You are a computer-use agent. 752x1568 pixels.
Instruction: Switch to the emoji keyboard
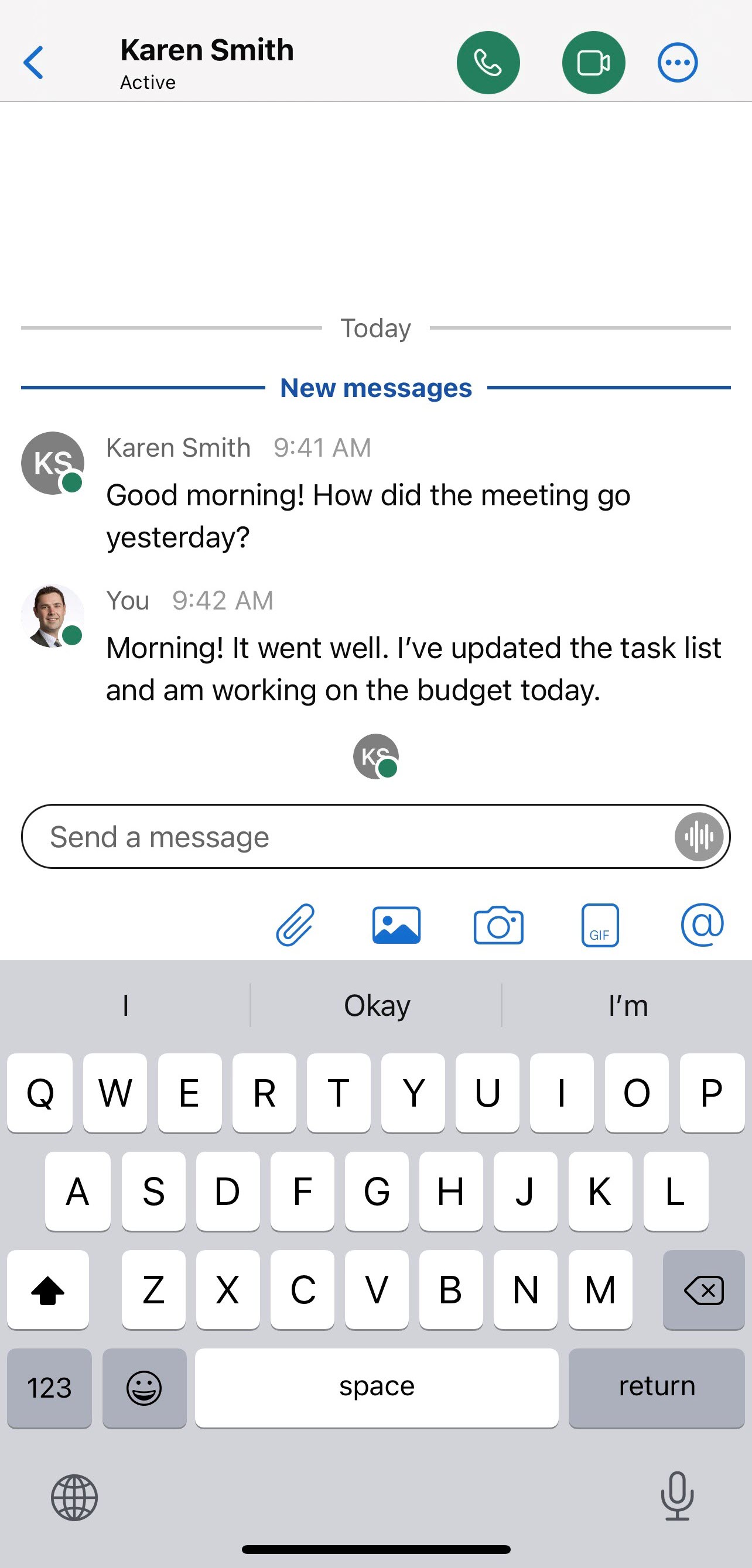[x=144, y=1388]
